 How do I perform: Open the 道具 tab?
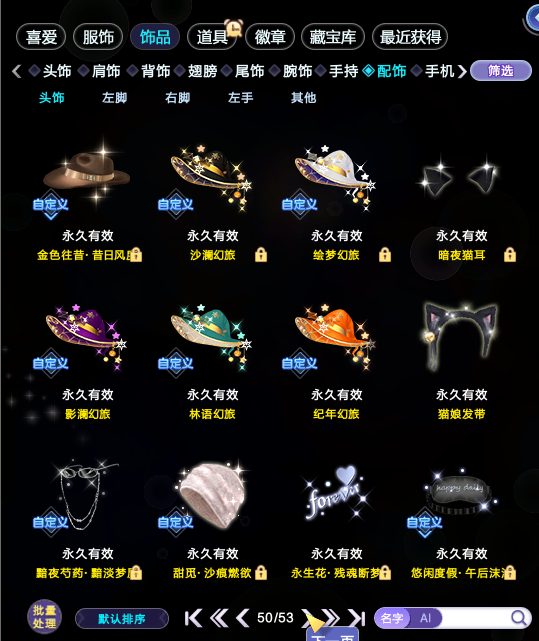click(212, 37)
